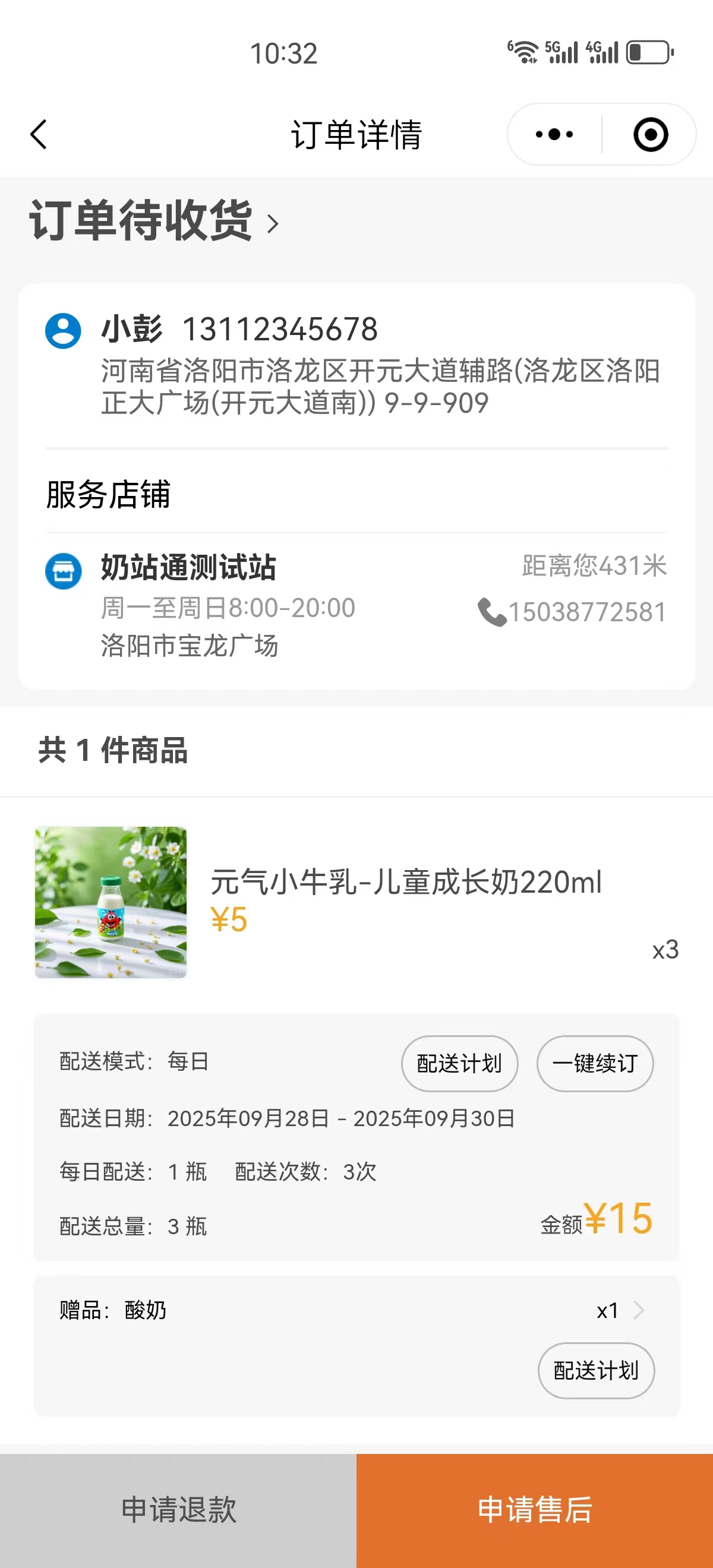Tap 申请售后 for after-sales service

pos(535,1510)
